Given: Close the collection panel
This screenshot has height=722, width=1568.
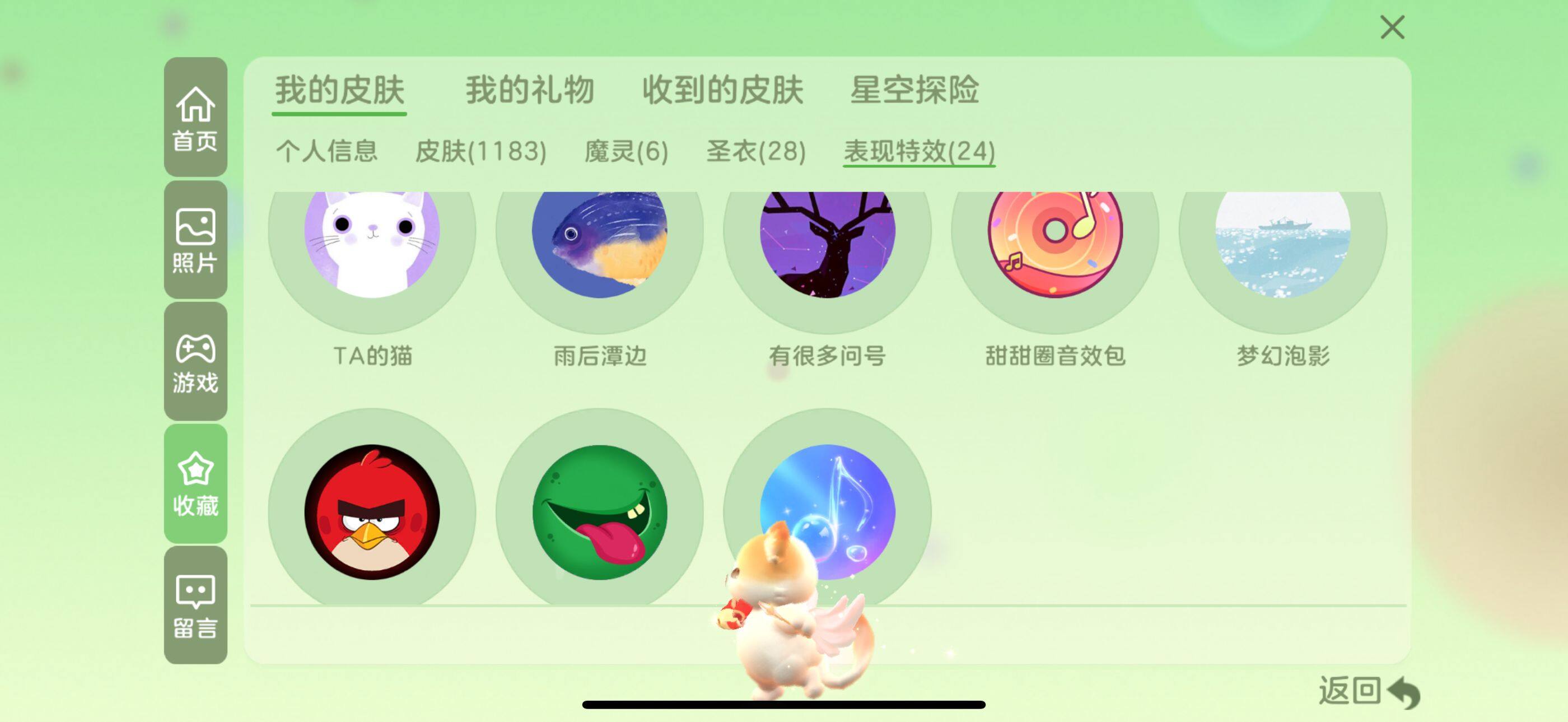Looking at the screenshot, I should [x=1392, y=27].
